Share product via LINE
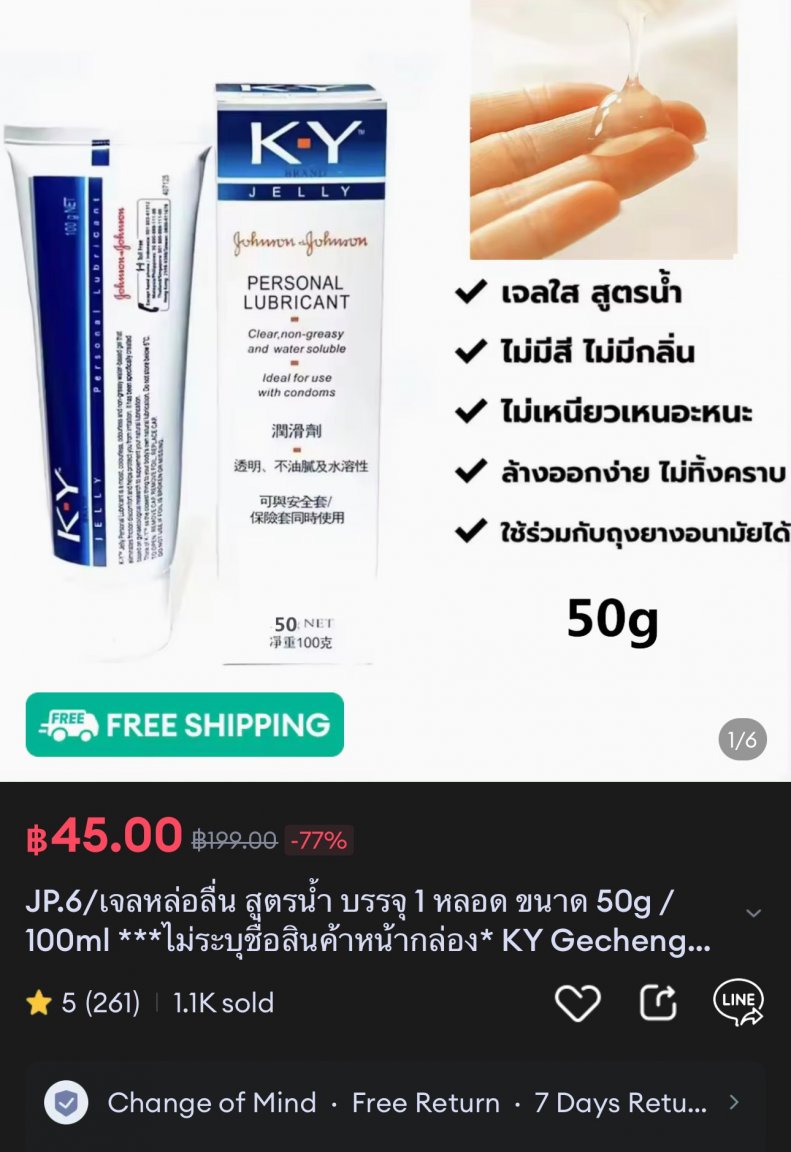The width and height of the screenshot is (791, 1152). (738, 1002)
